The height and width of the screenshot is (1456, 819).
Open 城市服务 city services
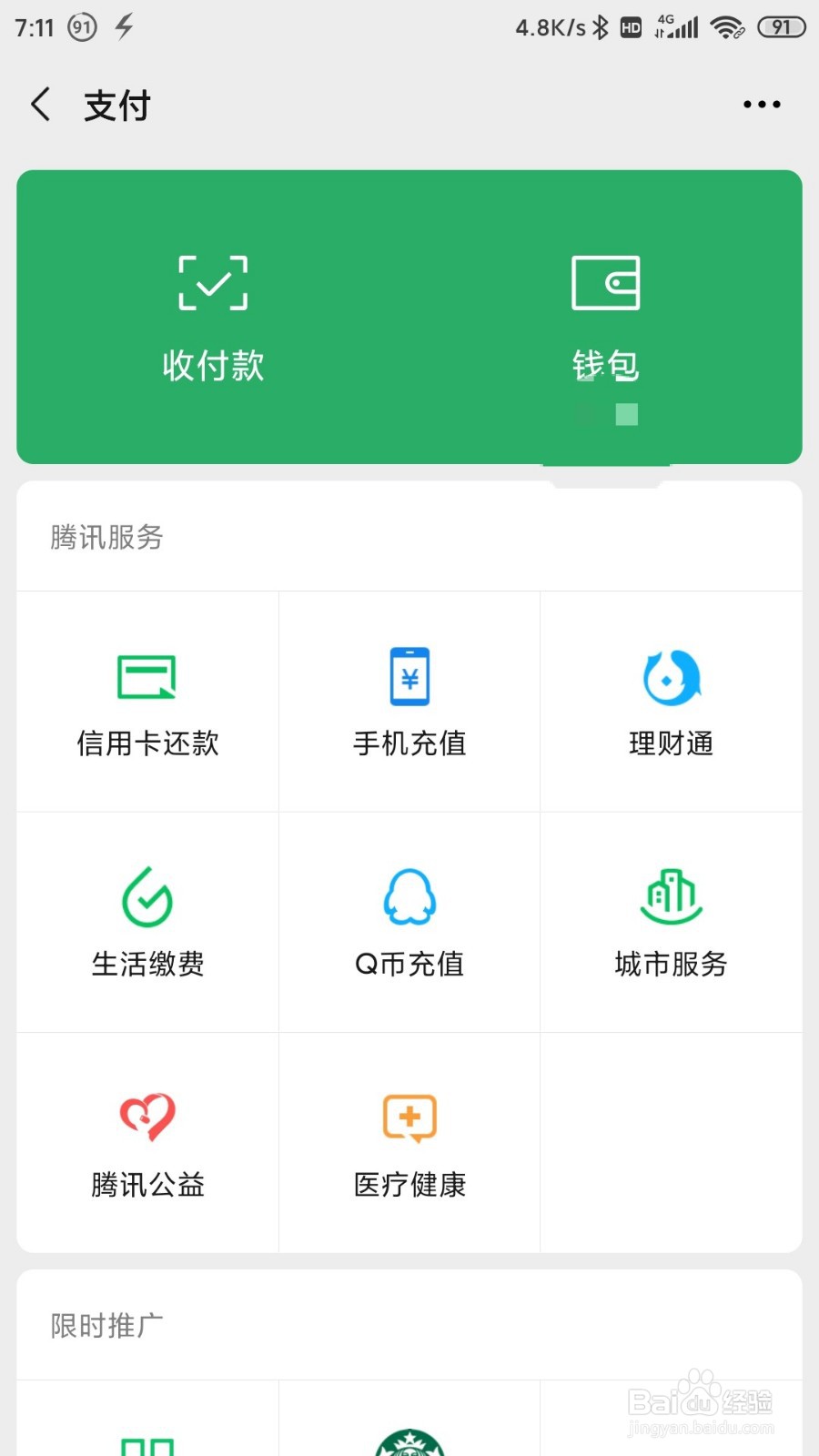[672, 923]
